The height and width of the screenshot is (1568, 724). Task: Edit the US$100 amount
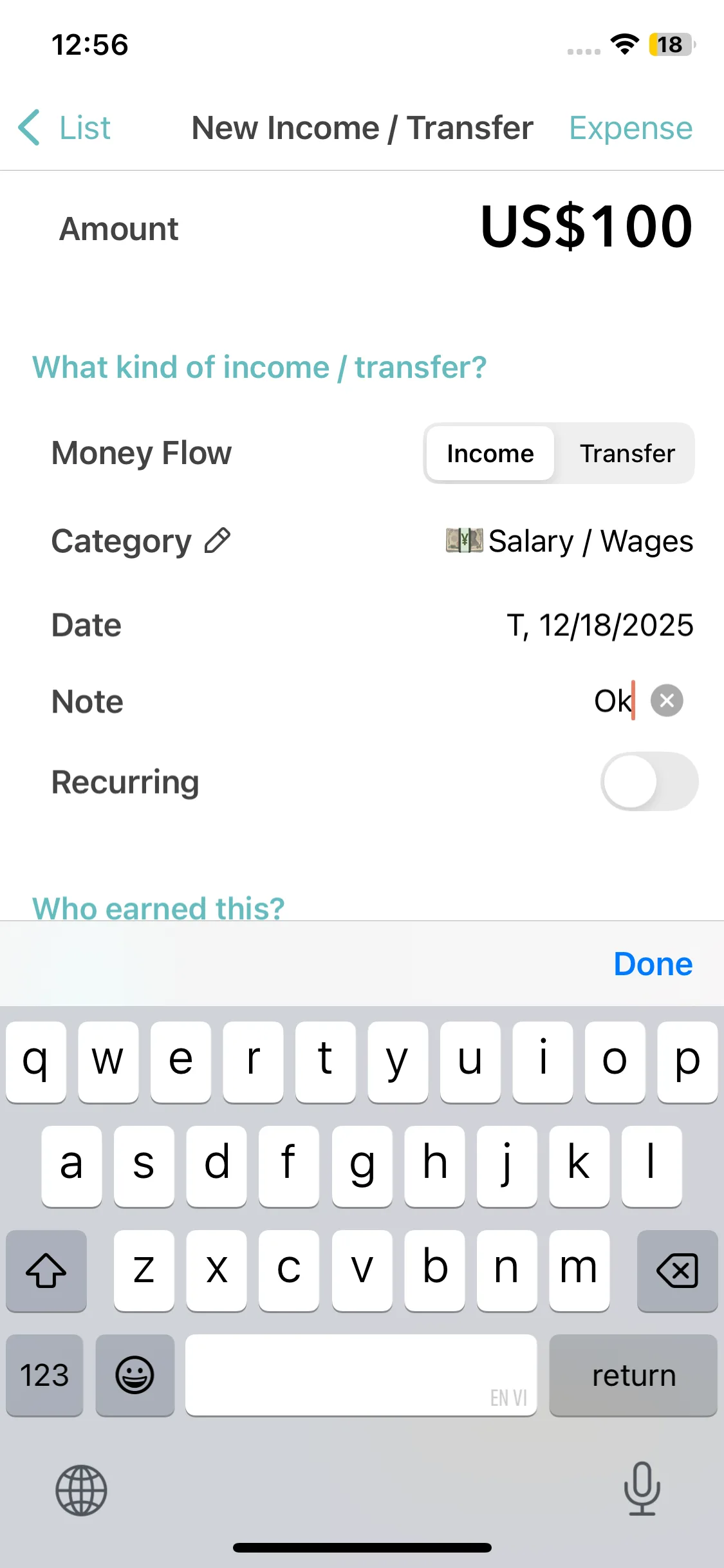(x=586, y=227)
